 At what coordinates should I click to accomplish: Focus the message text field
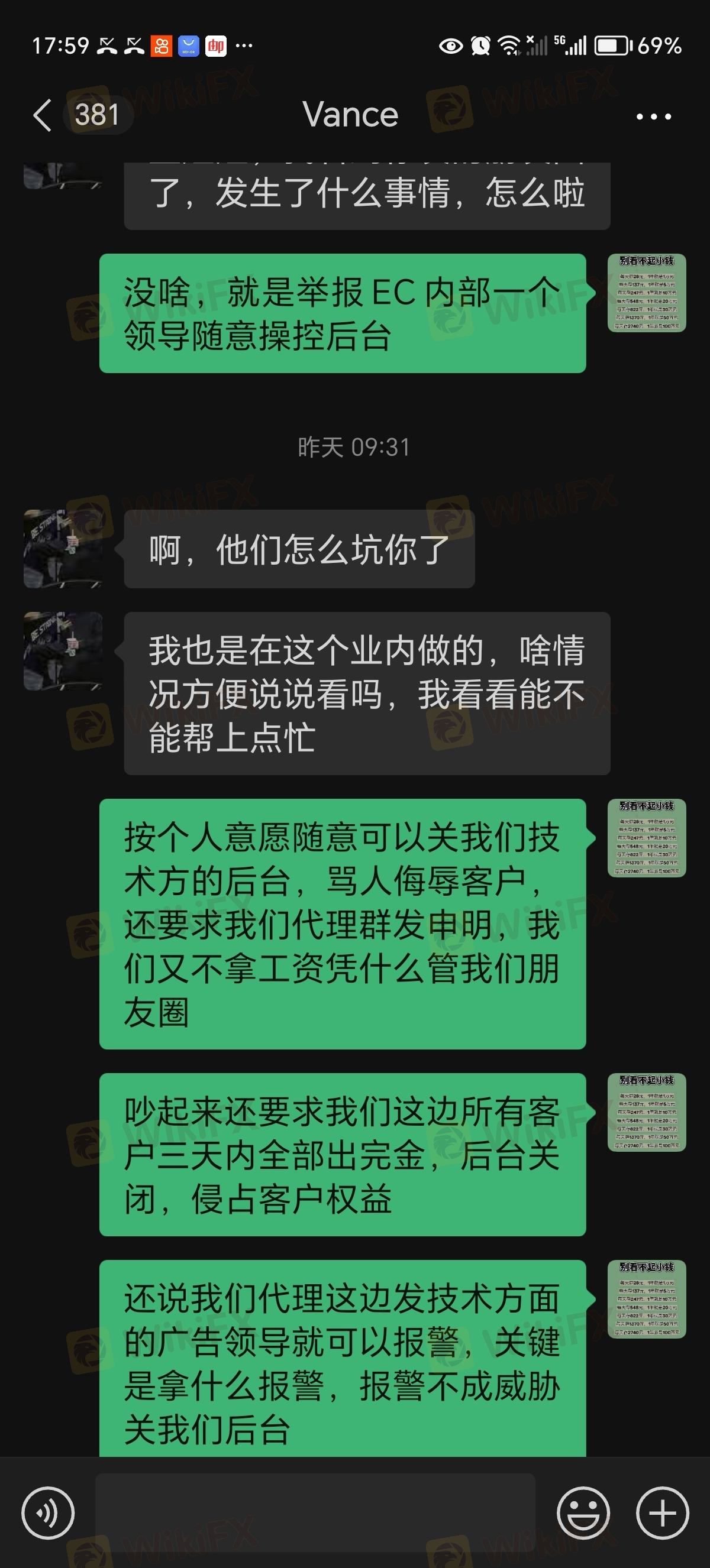[315, 1512]
